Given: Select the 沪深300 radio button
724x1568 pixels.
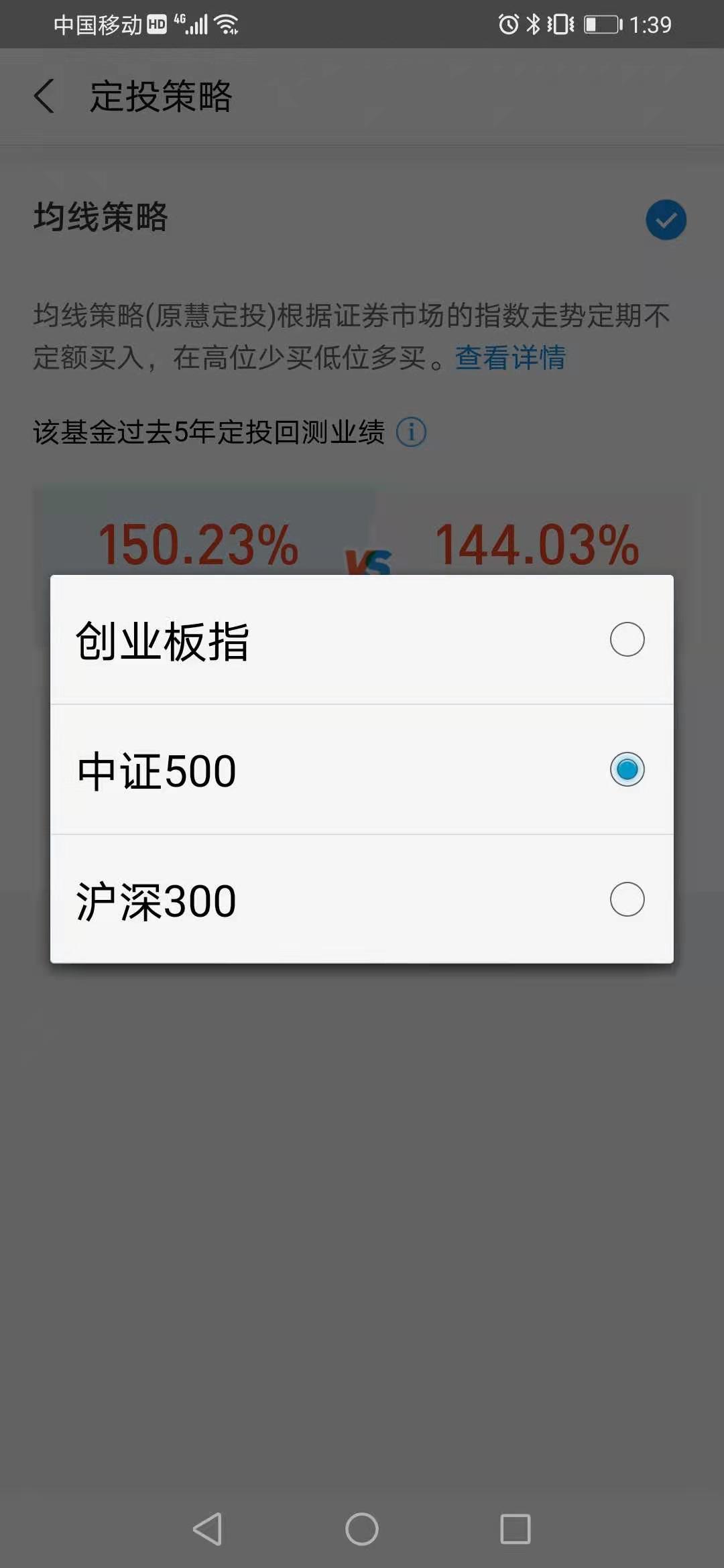Looking at the screenshot, I should click(x=627, y=900).
